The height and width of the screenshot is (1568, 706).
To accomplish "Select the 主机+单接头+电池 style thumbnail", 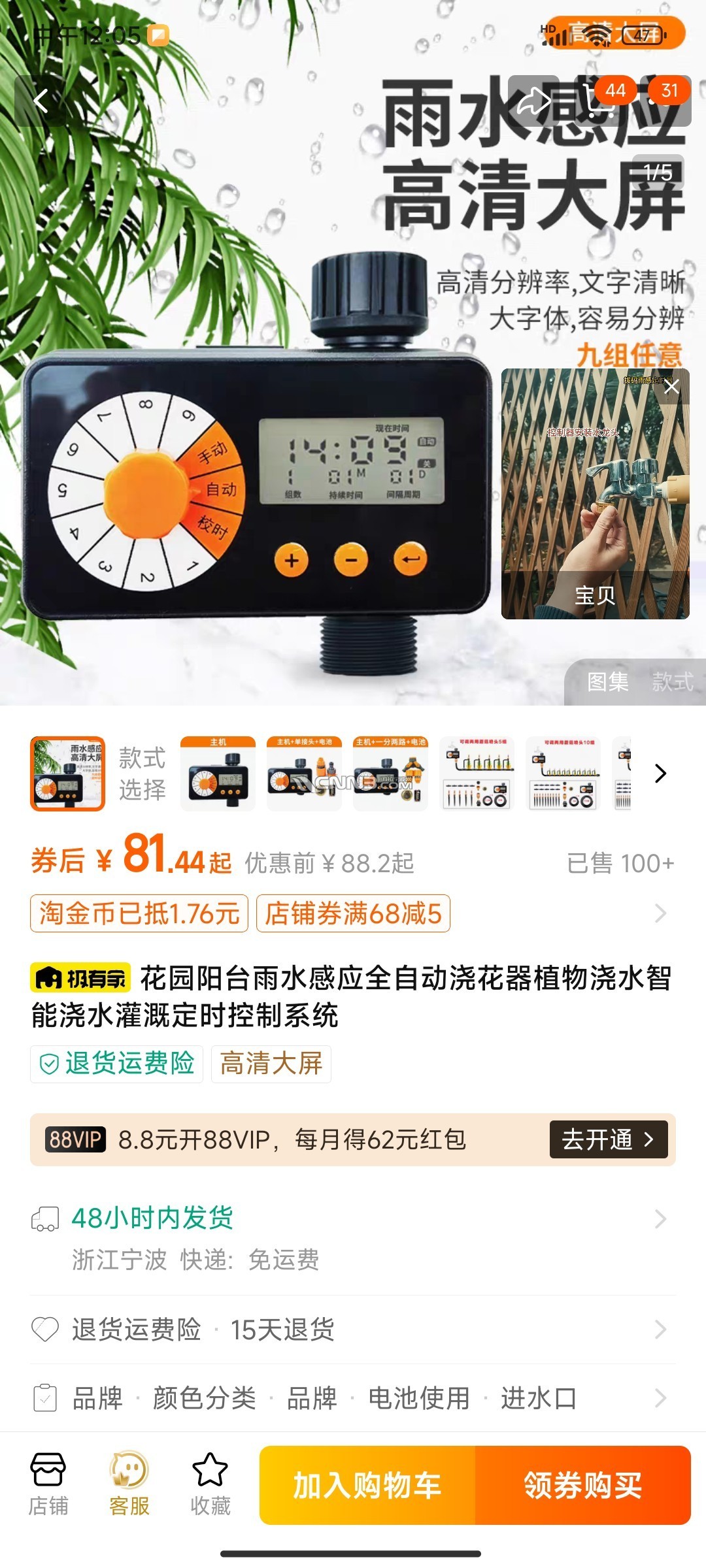I will [304, 774].
